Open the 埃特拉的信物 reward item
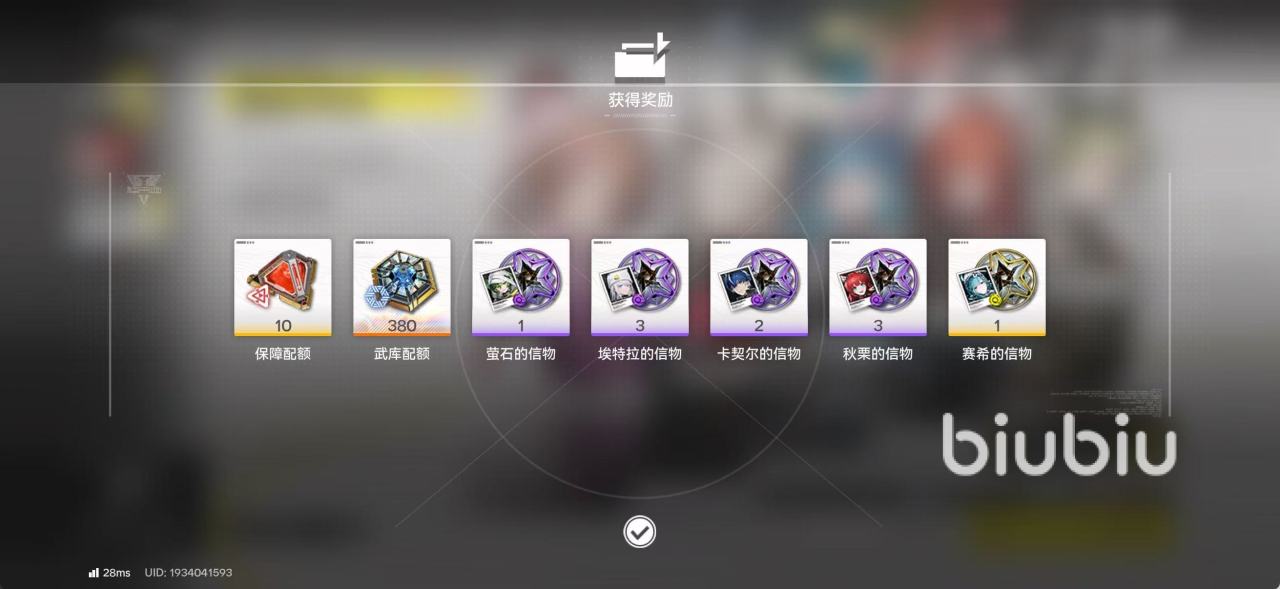1280x589 pixels. click(640, 287)
